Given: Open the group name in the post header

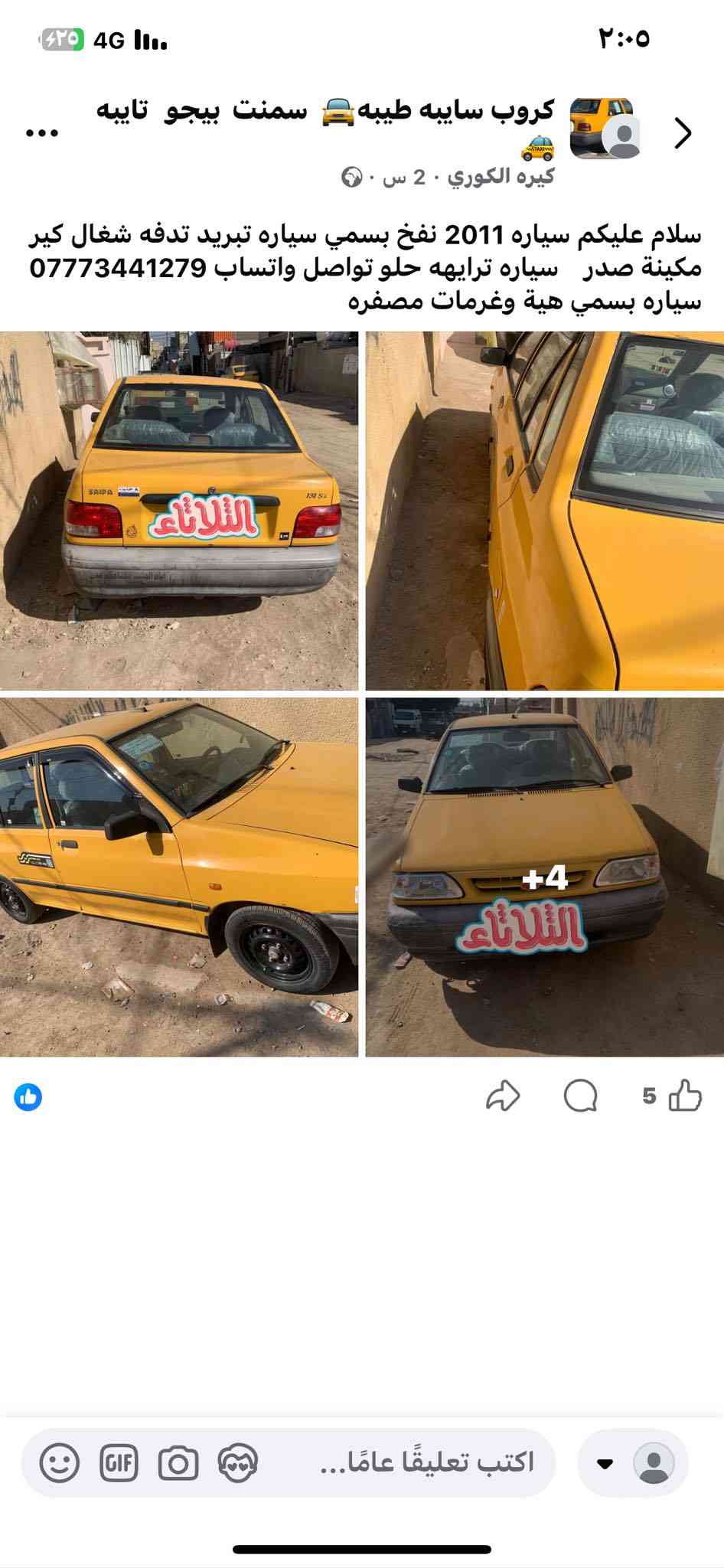Looking at the screenshot, I should pyautogui.click(x=324, y=112).
